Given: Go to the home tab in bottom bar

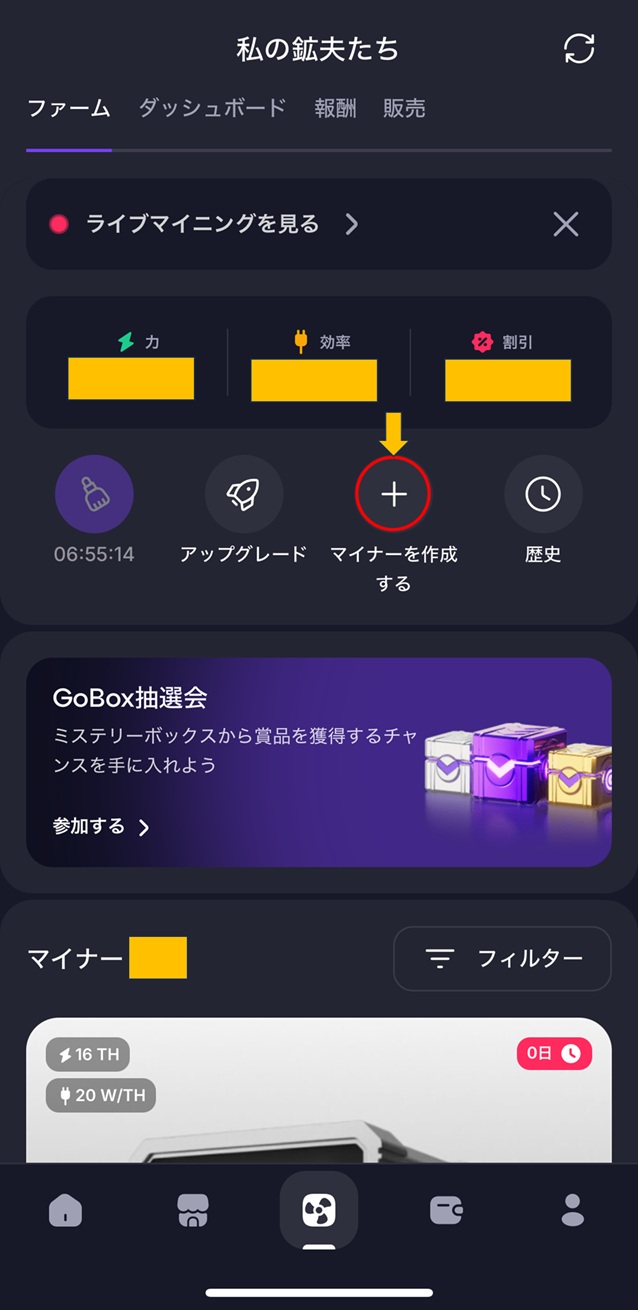Looking at the screenshot, I should (x=66, y=1210).
